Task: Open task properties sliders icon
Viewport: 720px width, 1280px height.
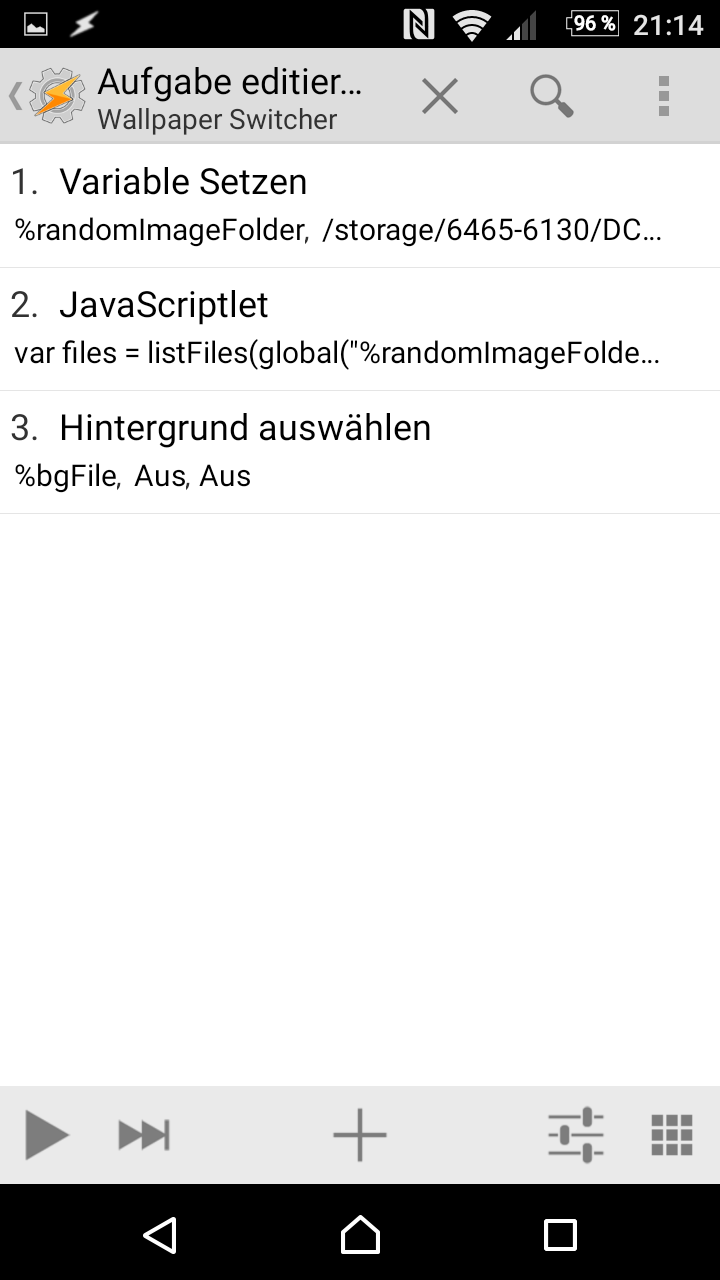Action: coord(576,1135)
